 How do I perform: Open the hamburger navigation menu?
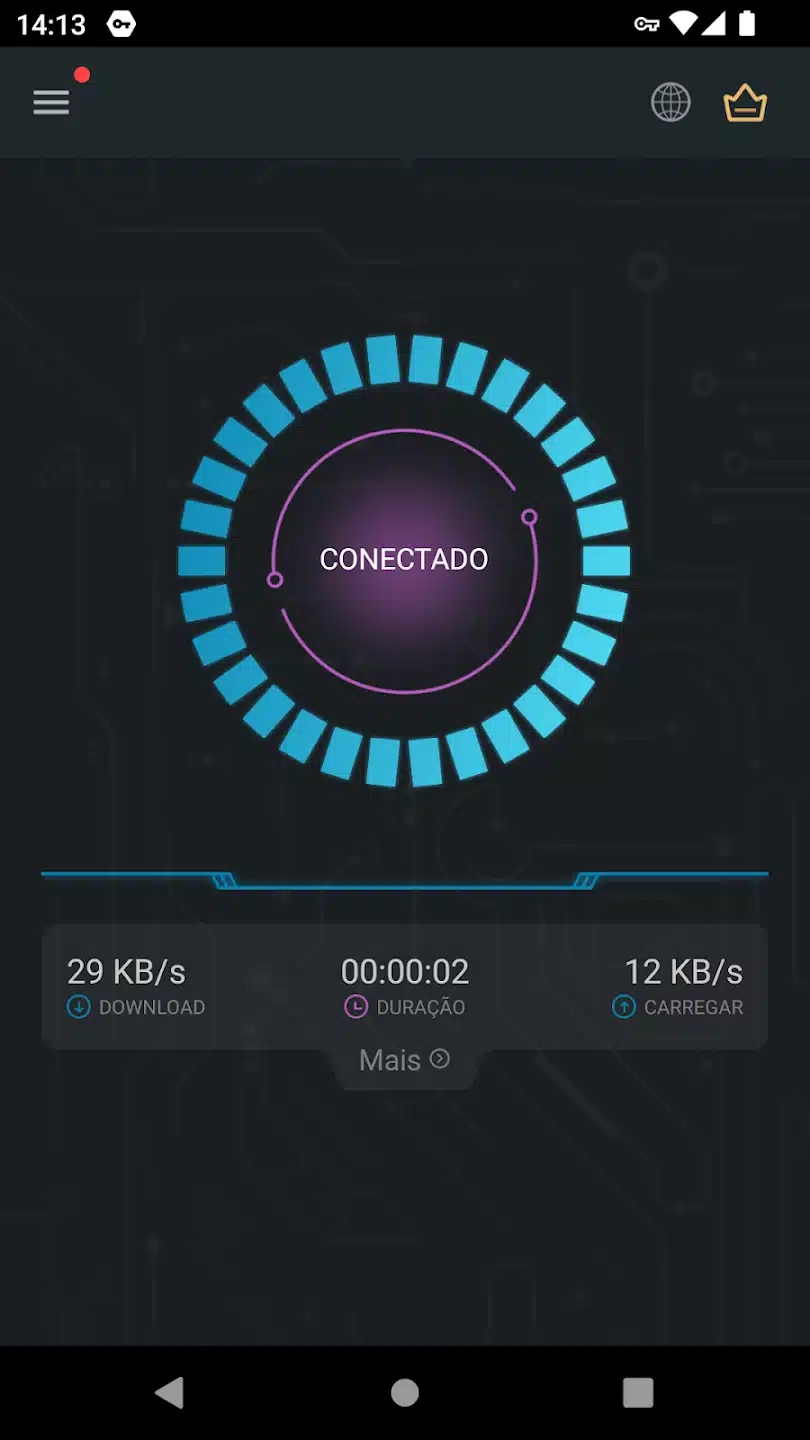pos(51,102)
